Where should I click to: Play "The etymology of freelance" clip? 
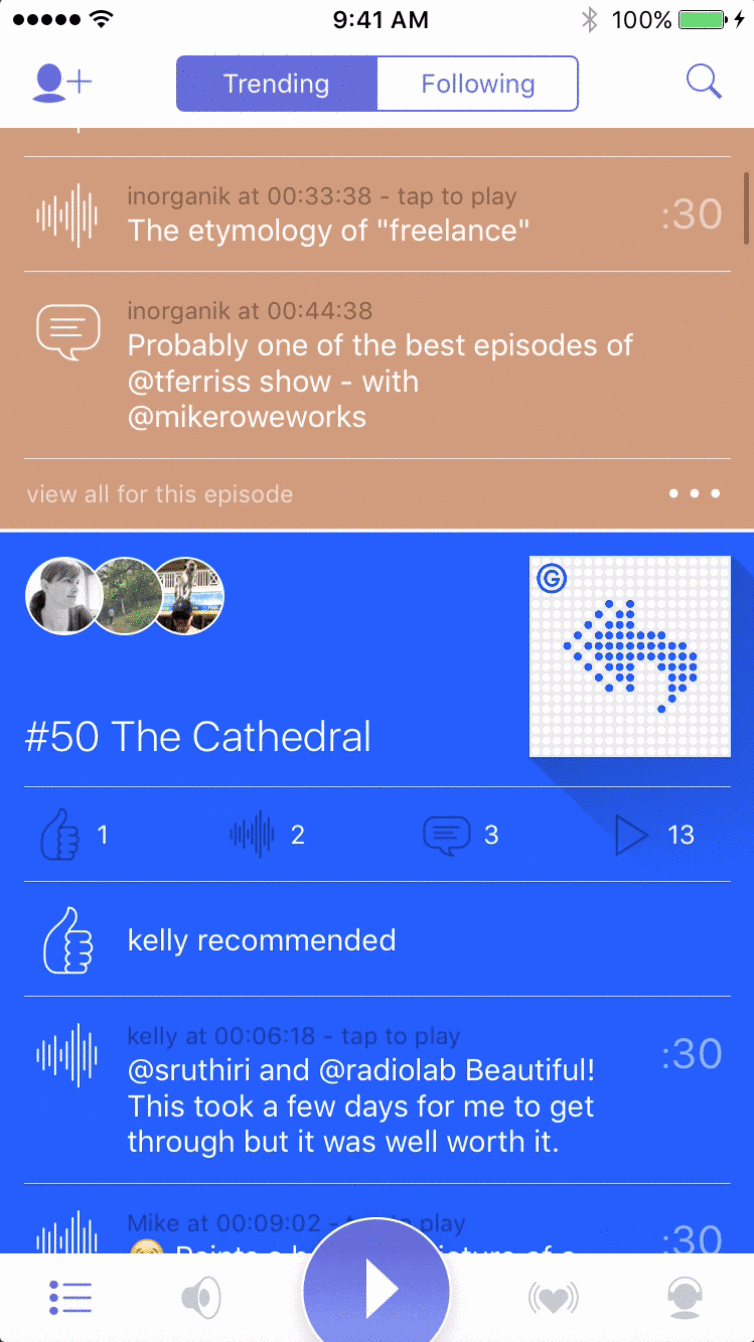[x=377, y=215]
